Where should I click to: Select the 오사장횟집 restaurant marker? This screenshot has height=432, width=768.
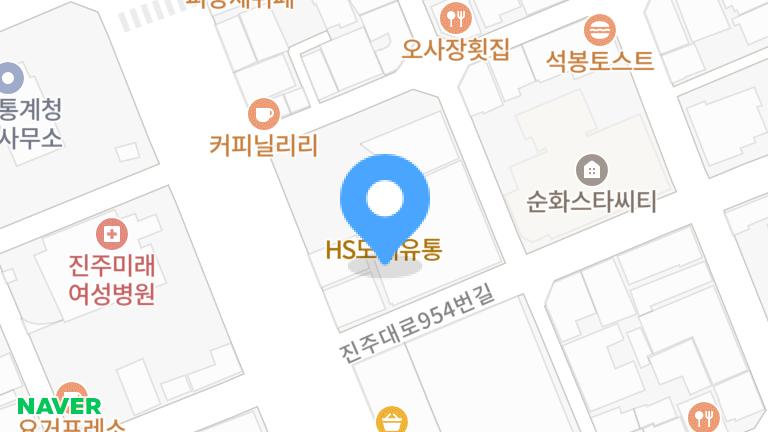(456, 17)
